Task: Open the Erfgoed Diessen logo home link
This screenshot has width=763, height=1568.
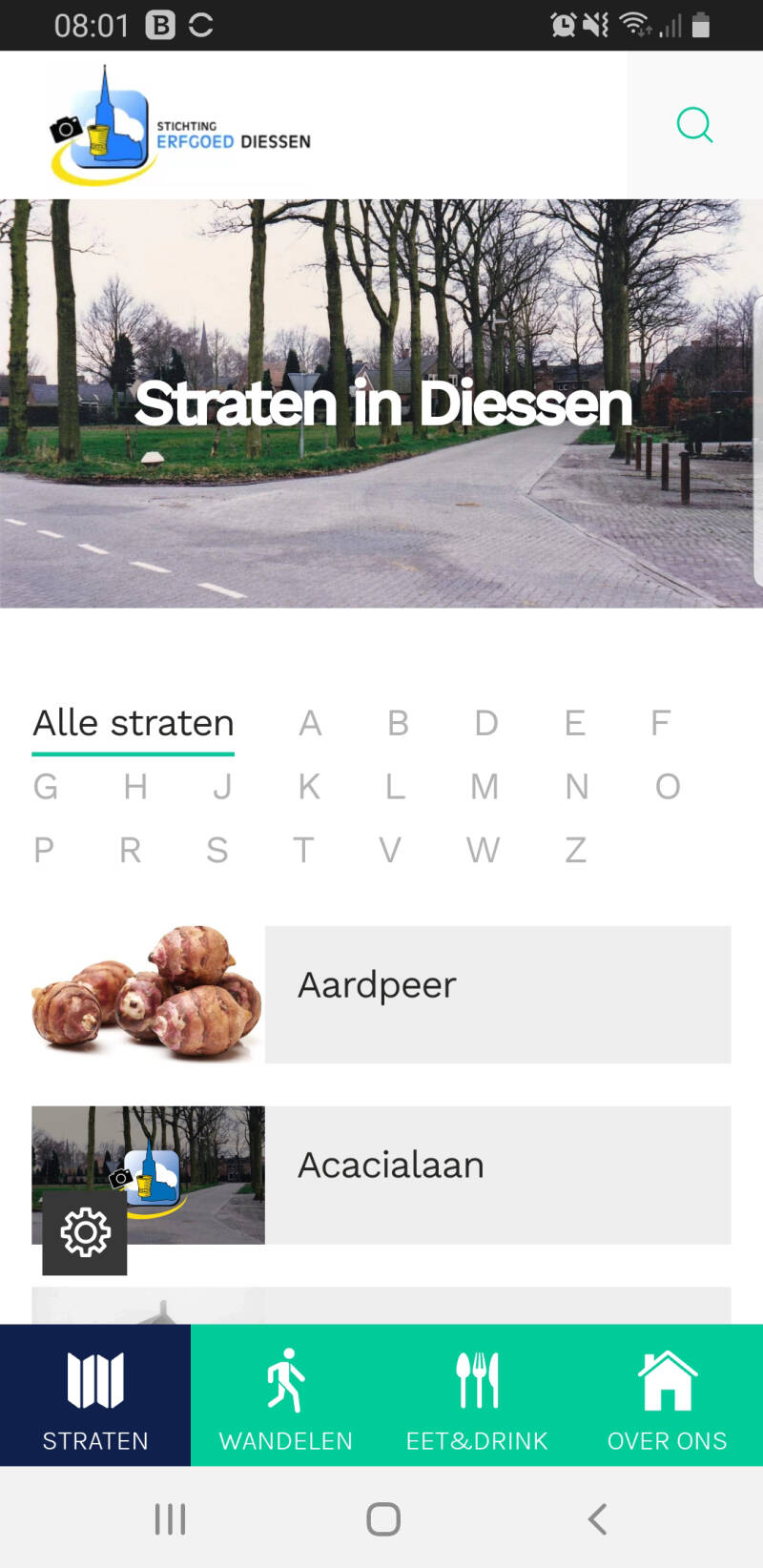Action: (x=181, y=126)
